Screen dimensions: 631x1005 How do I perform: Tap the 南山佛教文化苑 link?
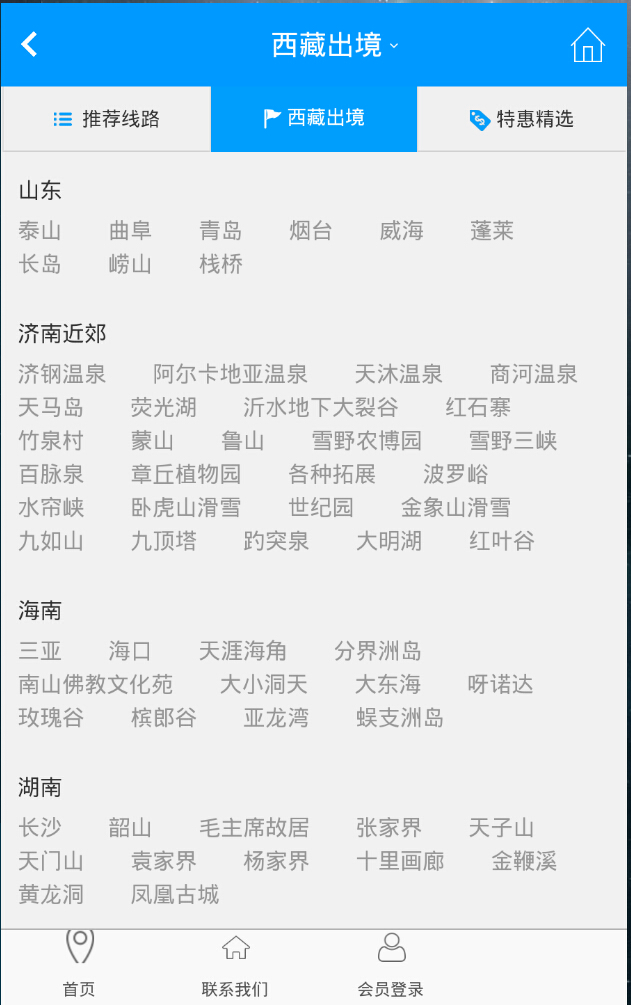pos(95,685)
